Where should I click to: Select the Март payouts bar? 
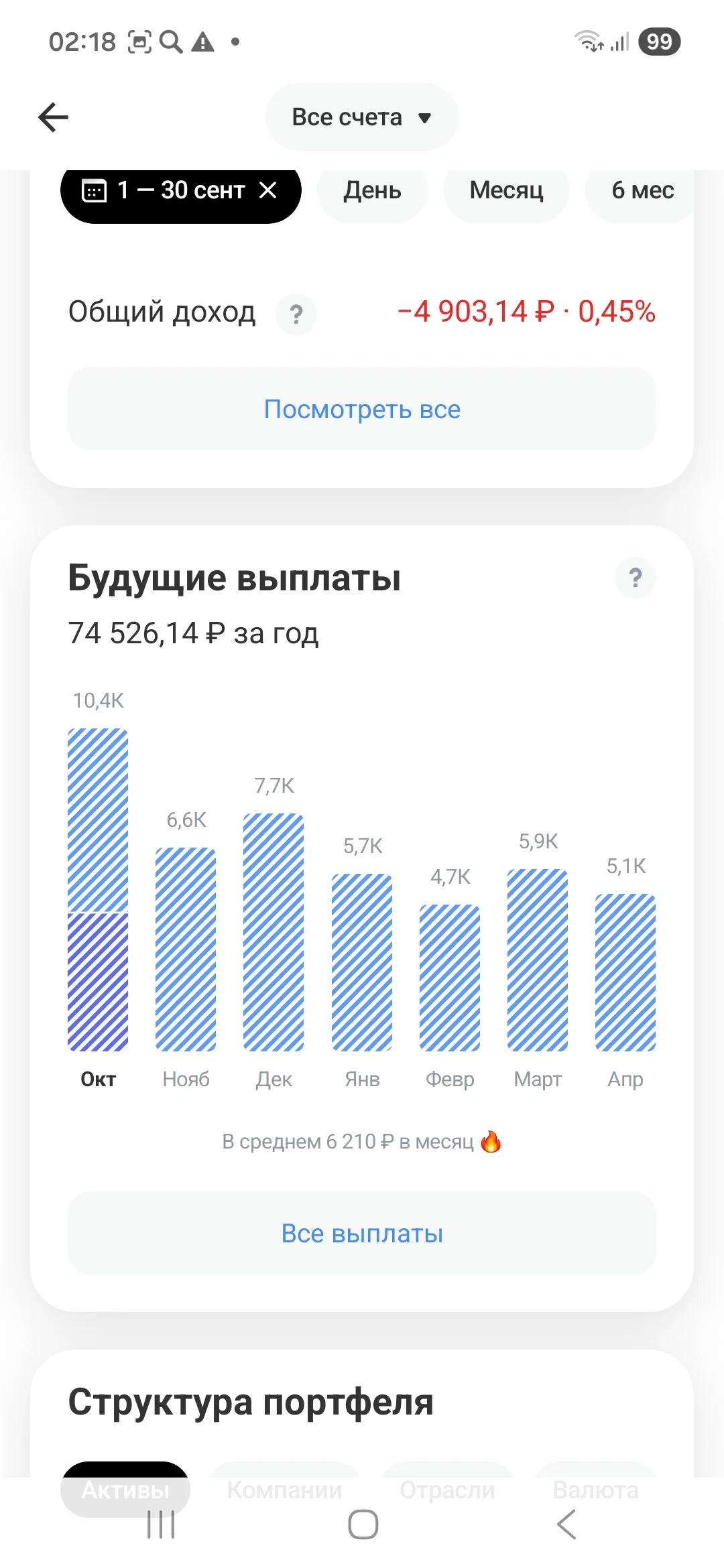pos(538,960)
